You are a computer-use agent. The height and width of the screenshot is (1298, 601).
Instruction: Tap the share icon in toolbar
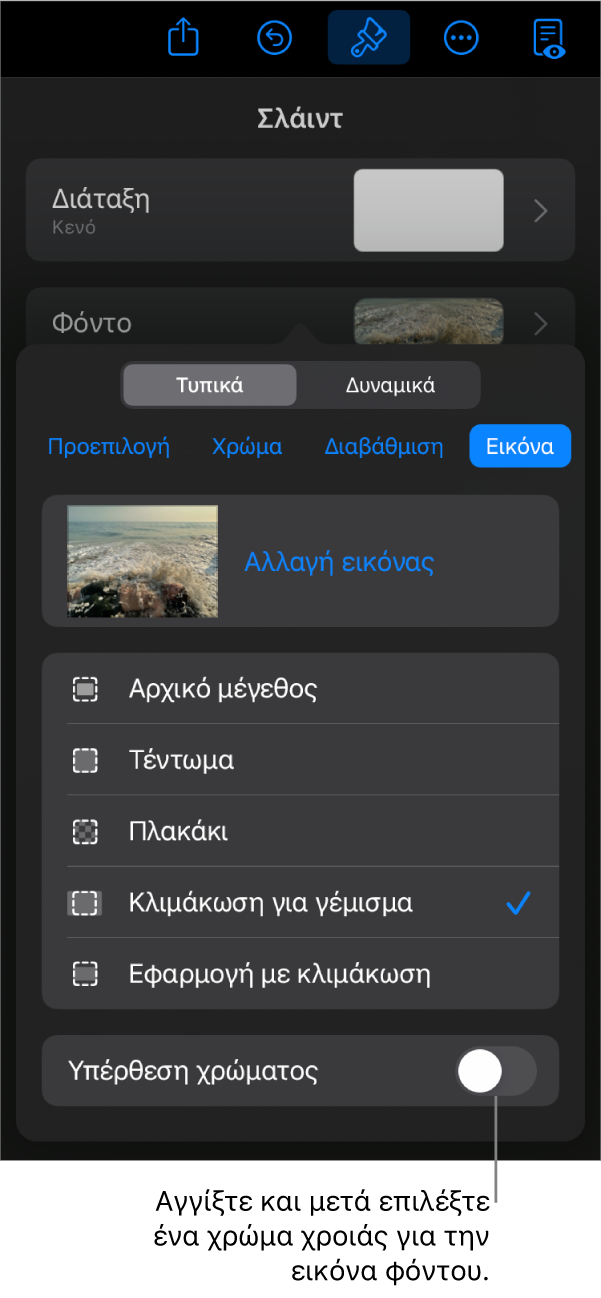tap(182, 38)
